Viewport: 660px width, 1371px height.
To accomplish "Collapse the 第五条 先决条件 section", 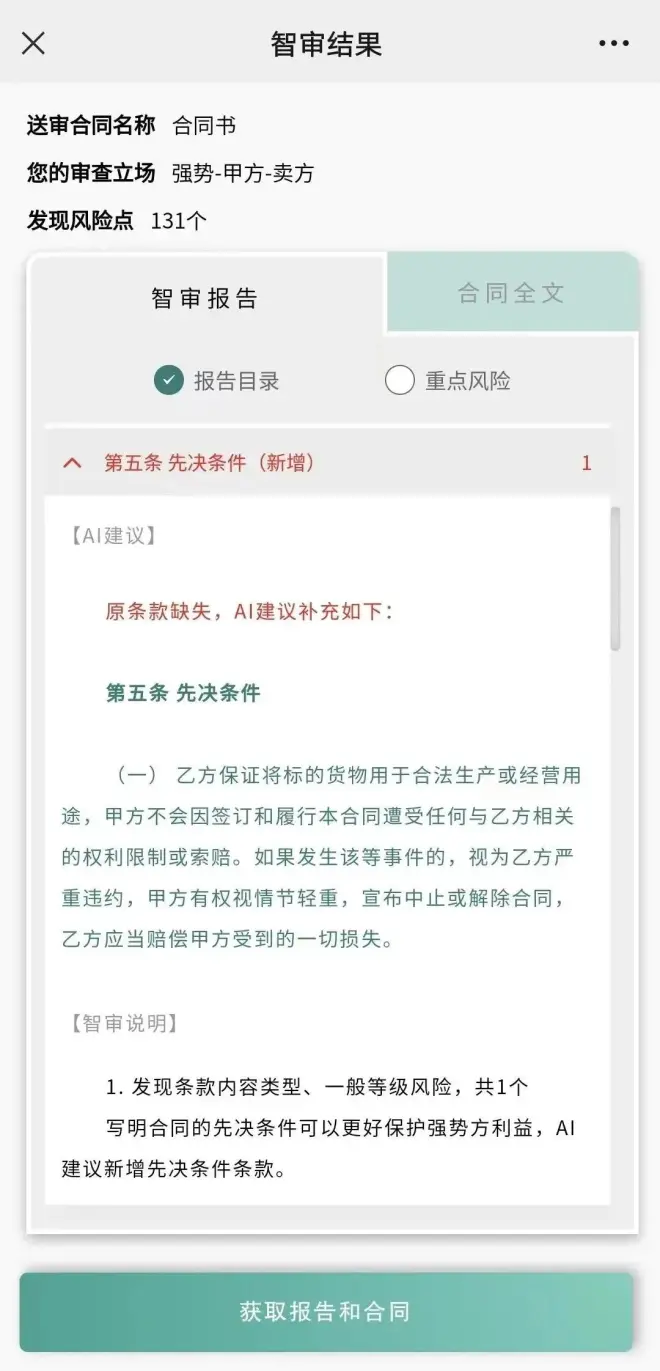I will [x=73, y=463].
